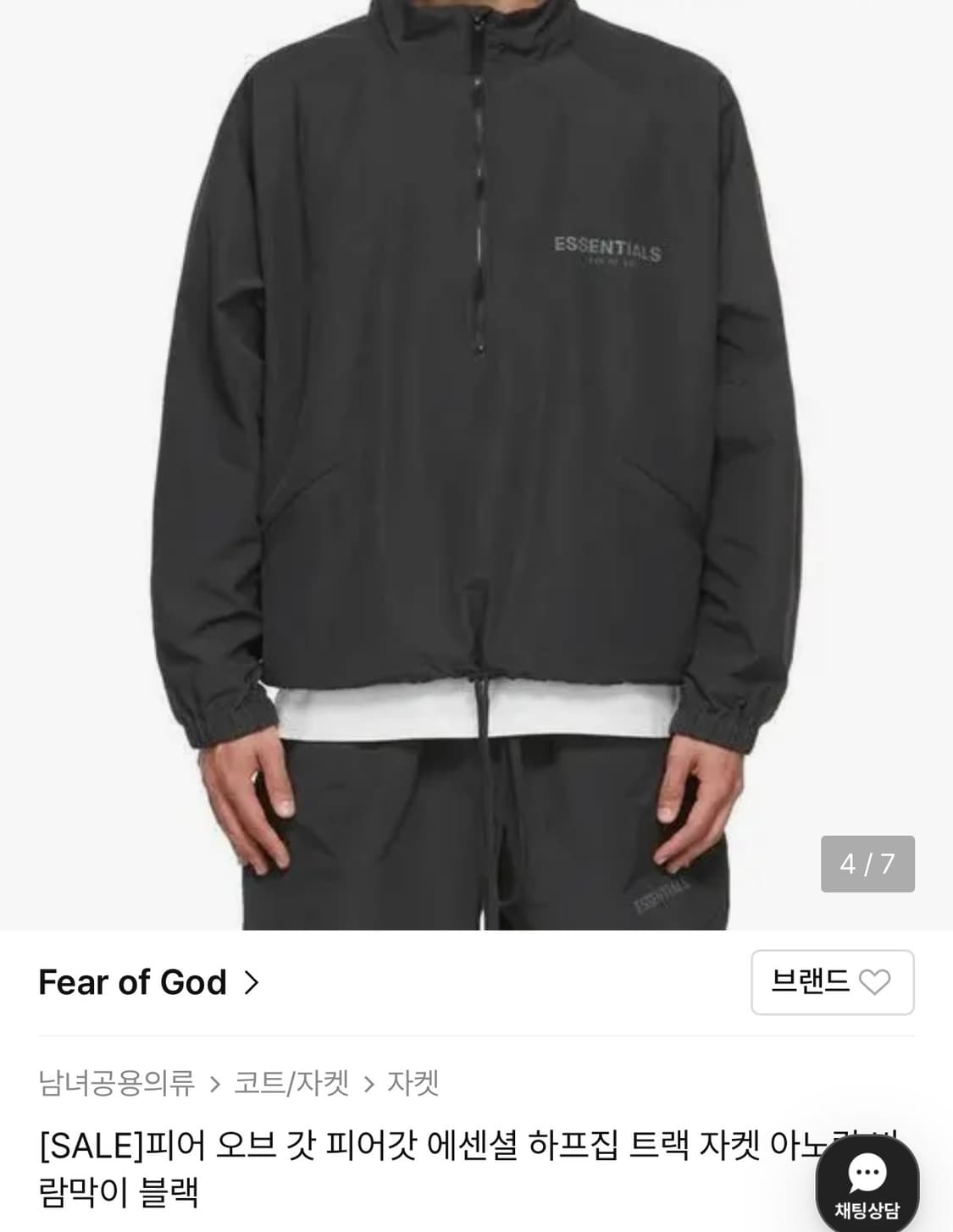The image size is (953, 1232).
Task: Click the chevron after the Fear of God name
Action: [x=248, y=985]
